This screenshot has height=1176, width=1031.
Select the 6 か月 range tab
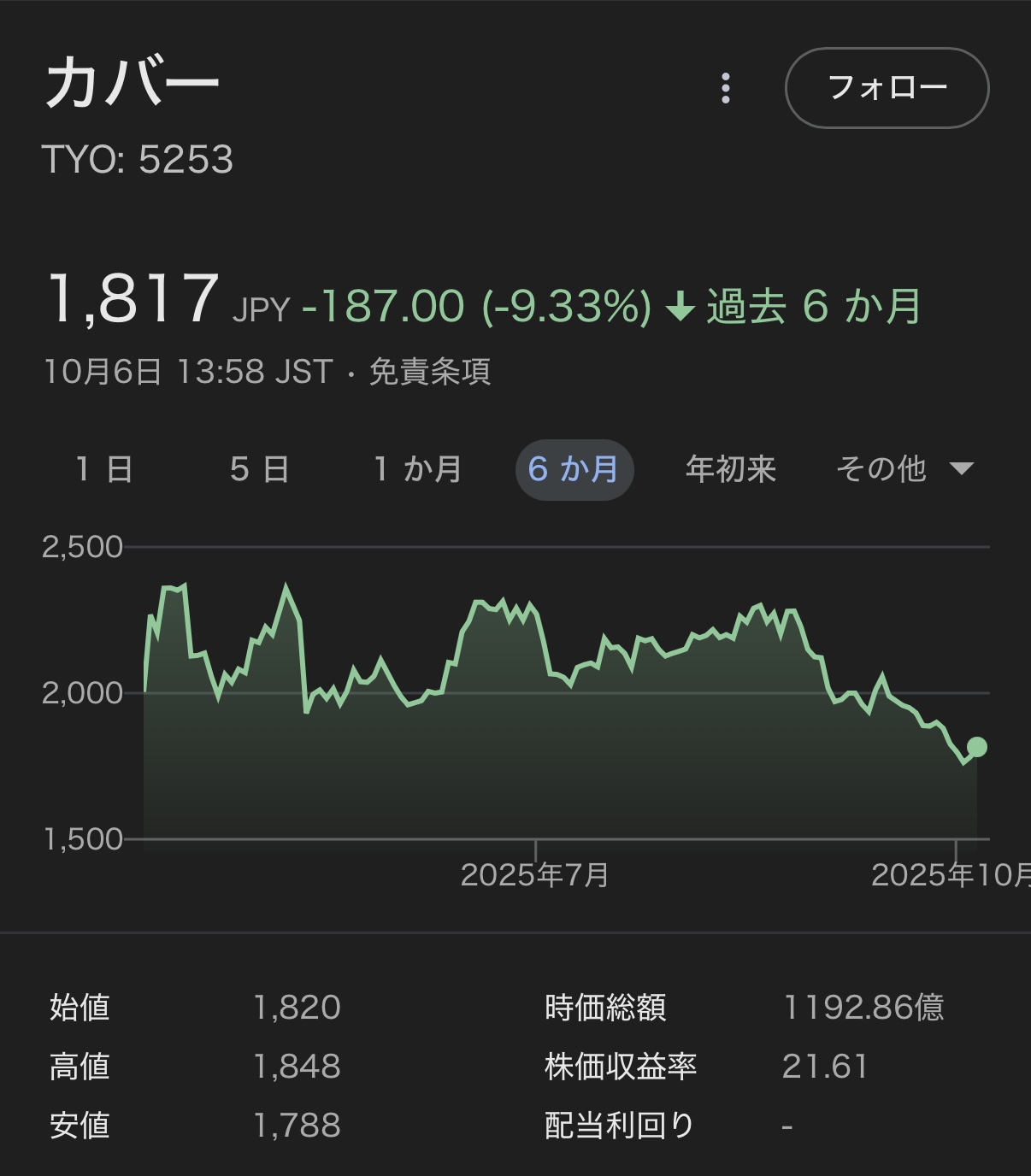(574, 469)
